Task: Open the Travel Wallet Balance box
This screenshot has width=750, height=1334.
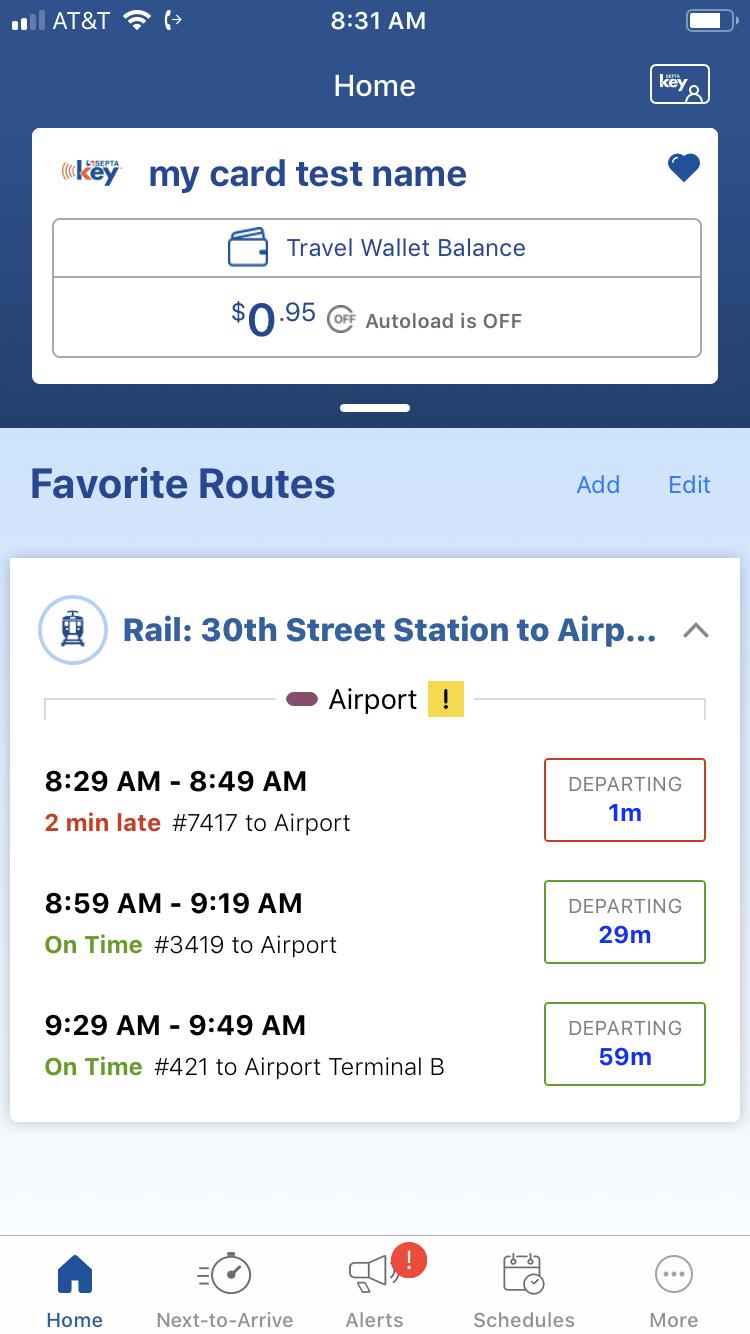Action: pyautogui.click(x=377, y=288)
